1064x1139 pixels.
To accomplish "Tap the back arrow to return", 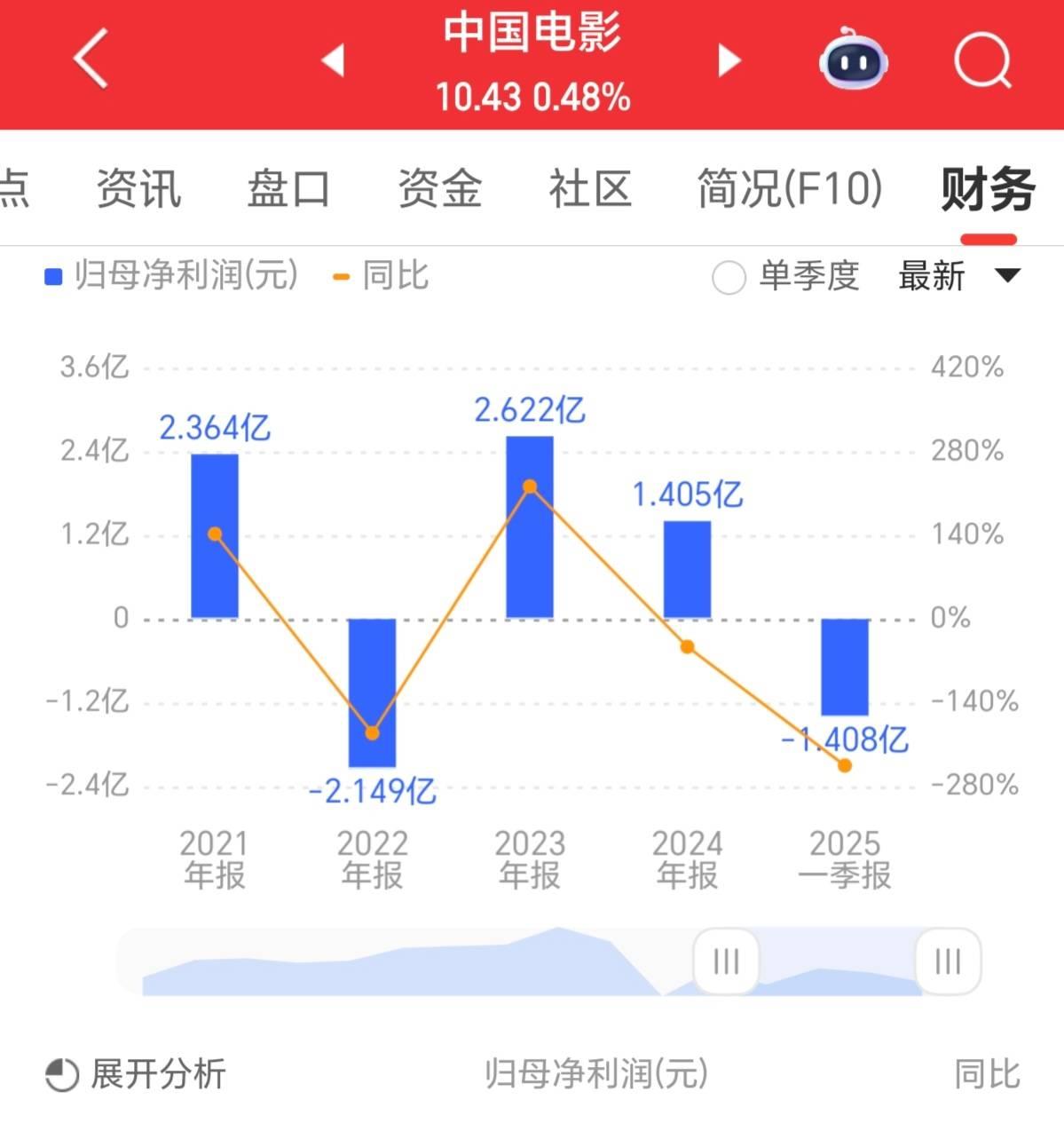I will coord(88,59).
